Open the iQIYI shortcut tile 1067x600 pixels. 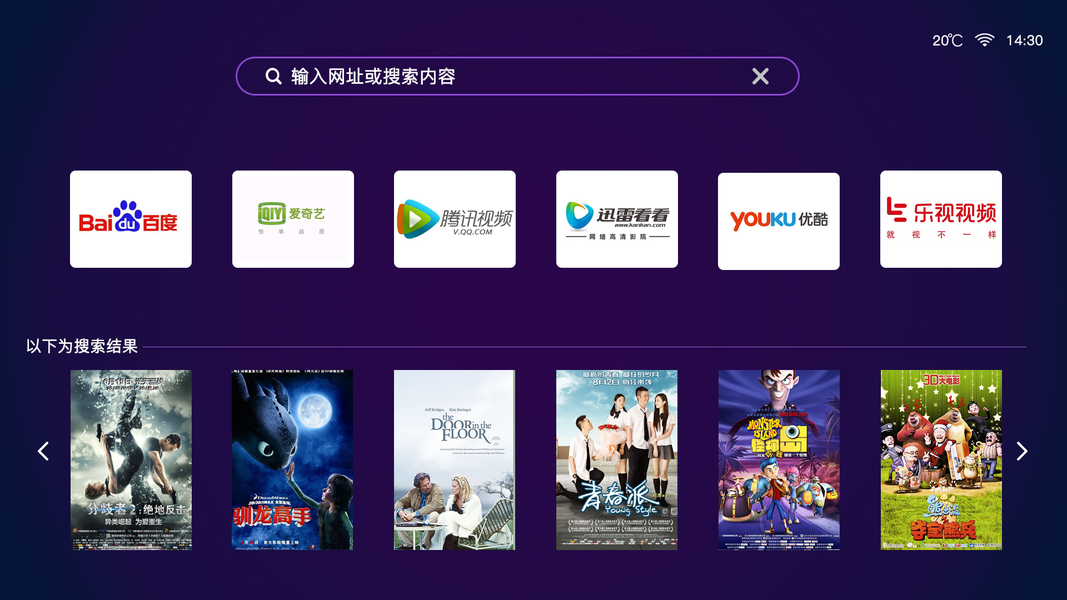click(292, 219)
